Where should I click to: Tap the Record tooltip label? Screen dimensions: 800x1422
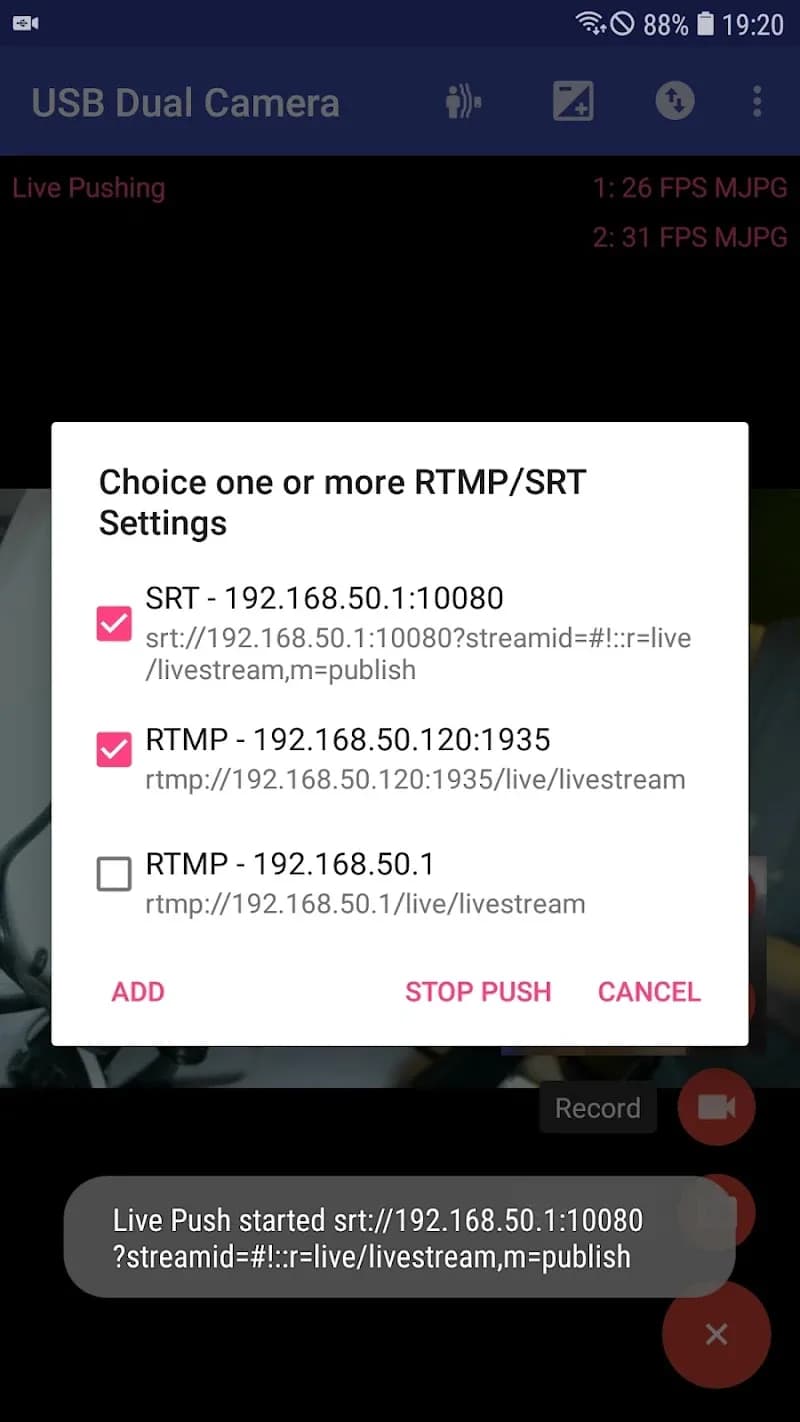click(597, 1108)
